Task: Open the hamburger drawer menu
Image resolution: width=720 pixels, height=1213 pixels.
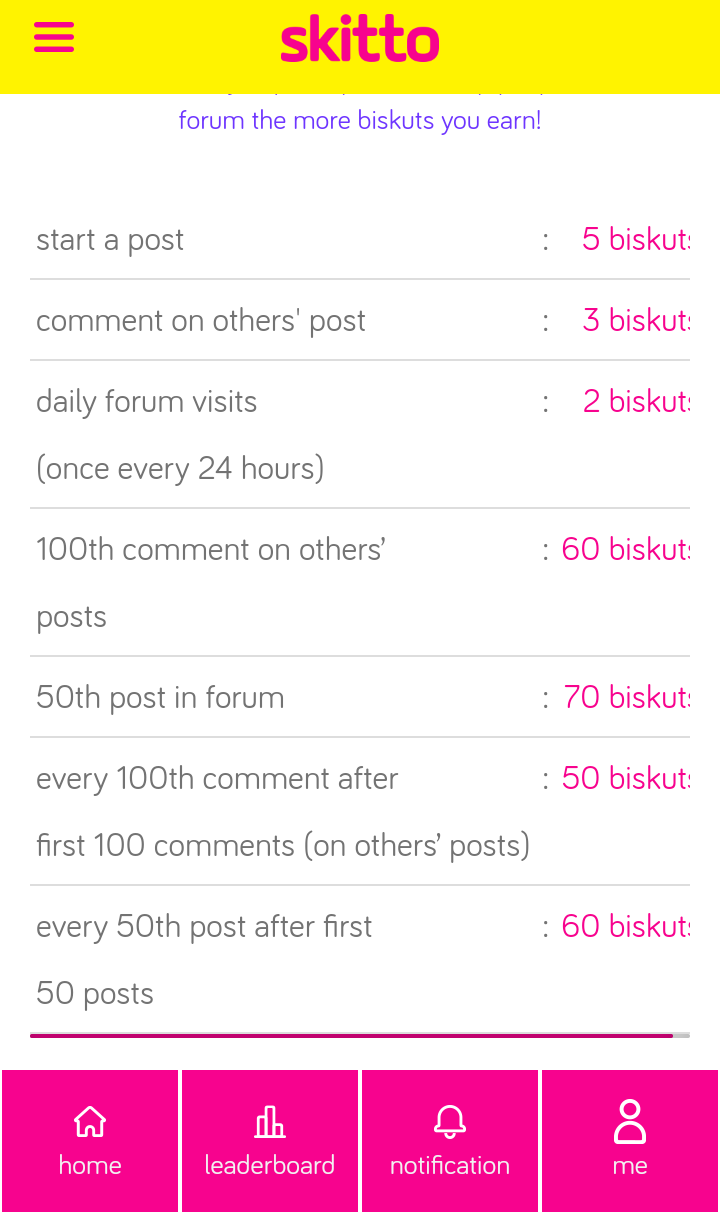Action: pos(54,38)
